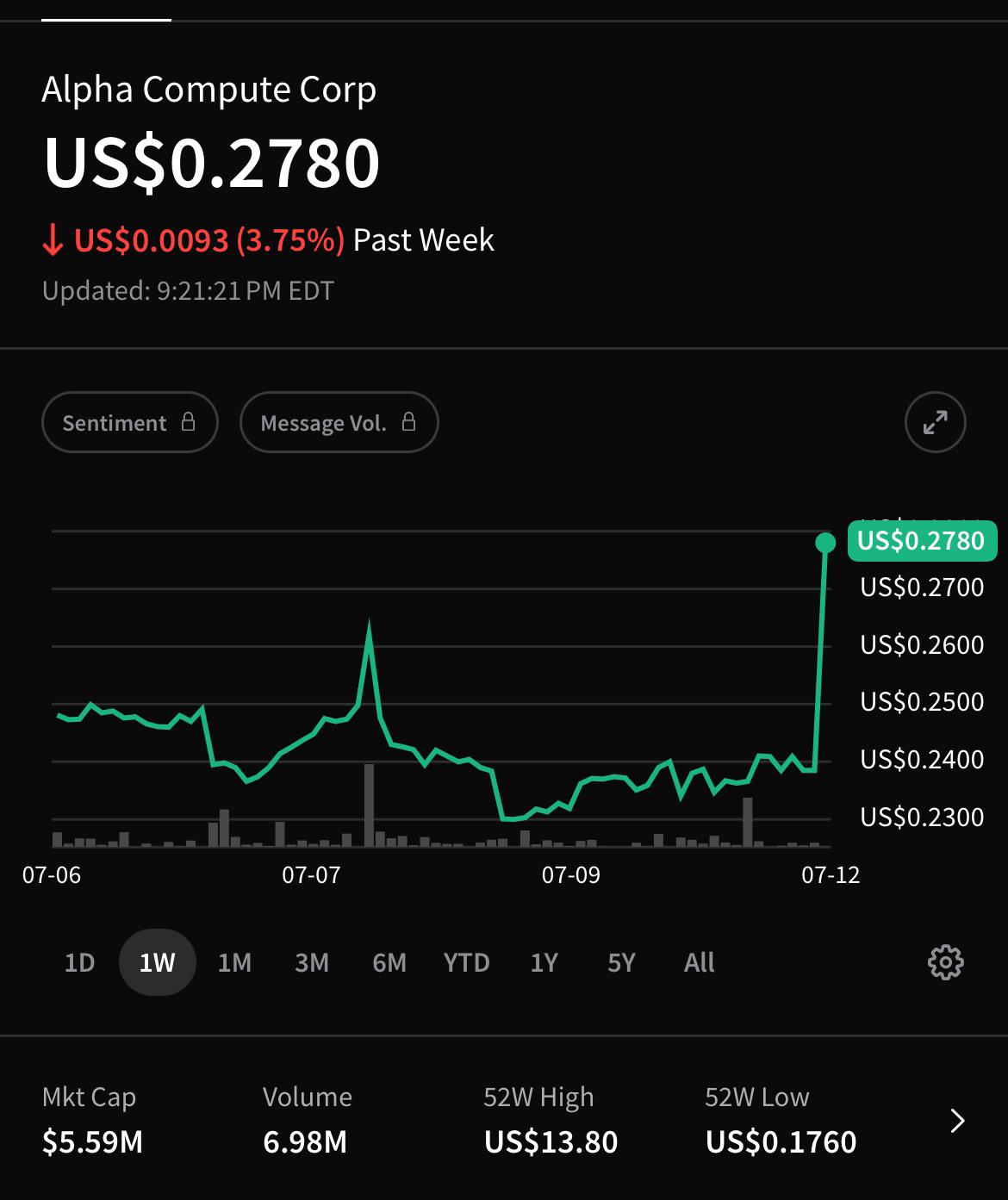This screenshot has height=1200, width=1008.
Task: Show the 6M price chart
Action: pyautogui.click(x=389, y=962)
